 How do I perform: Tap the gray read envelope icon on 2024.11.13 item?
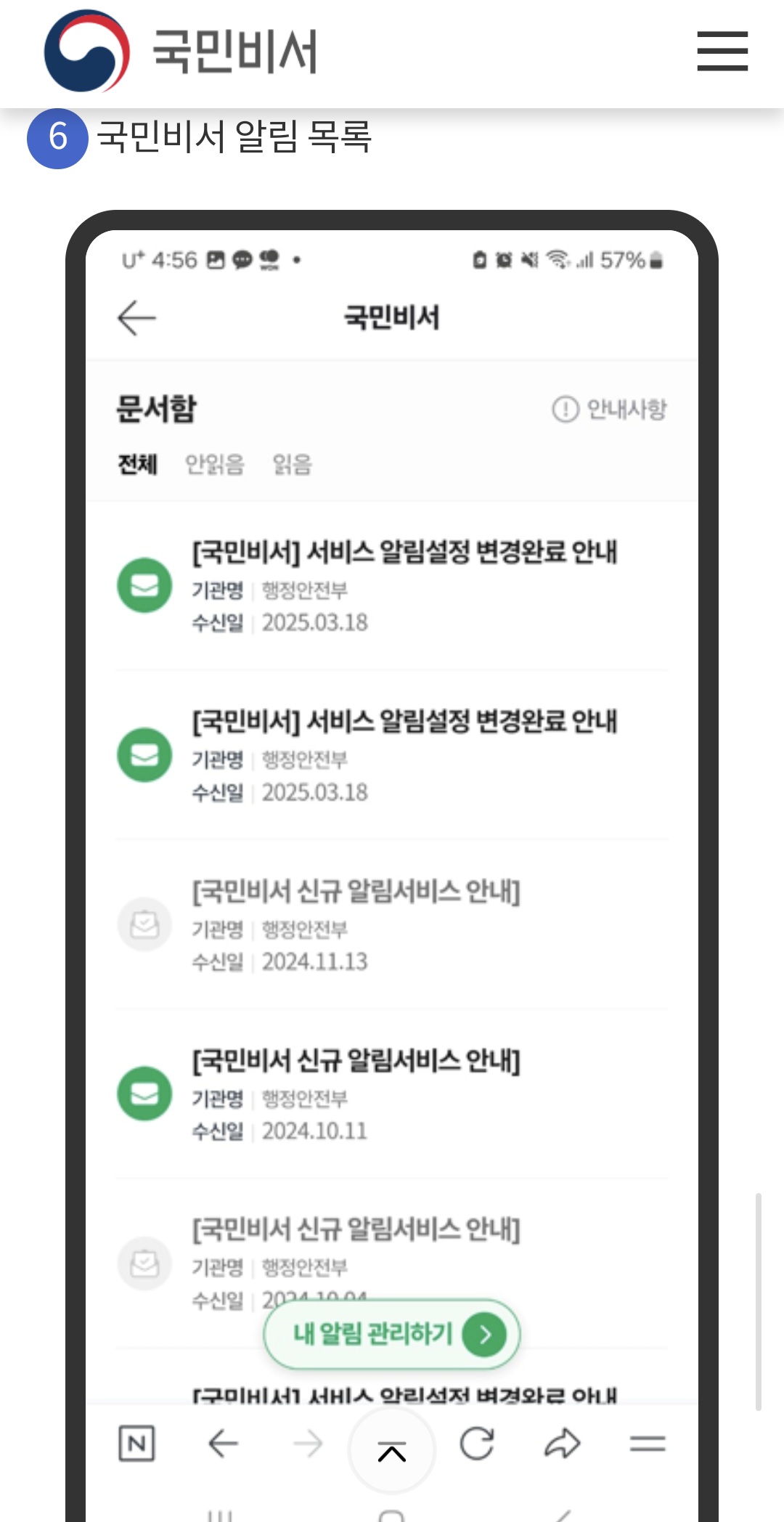pos(144,924)
